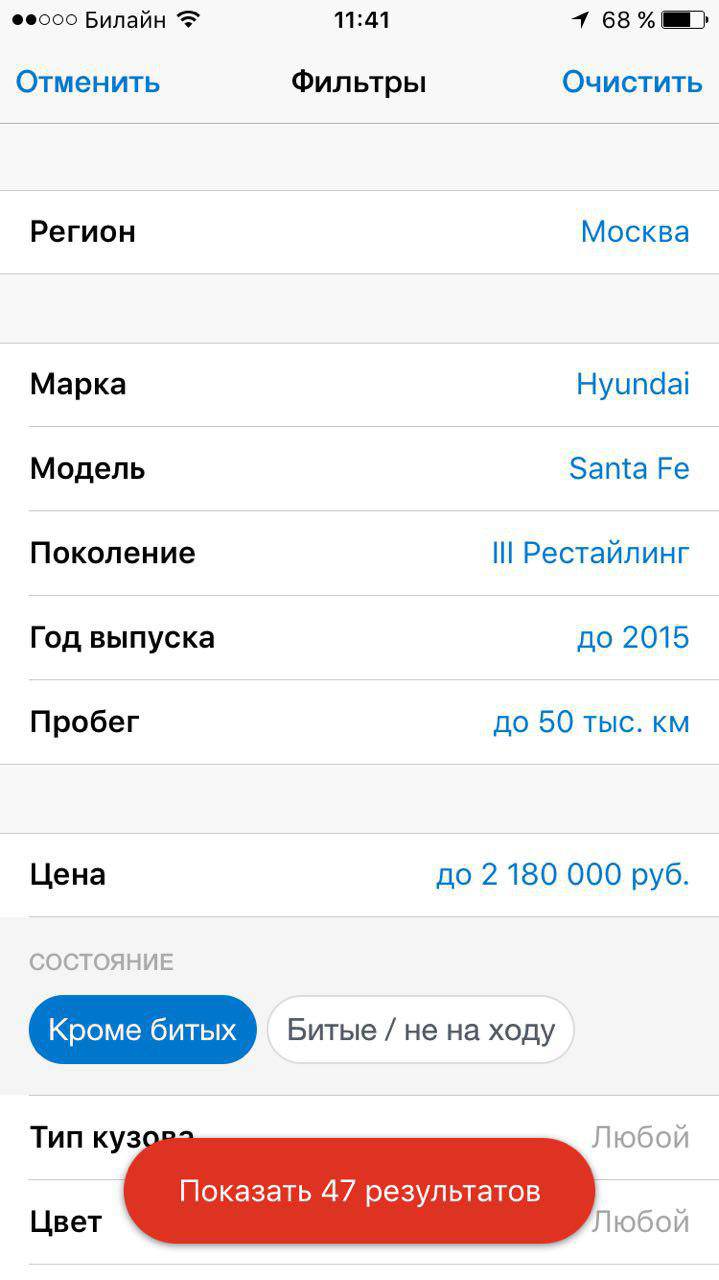Viewport: 719px width, 1280px height.
Task: Open the Пробег mileage filter
Action: [x=359, y=722]
